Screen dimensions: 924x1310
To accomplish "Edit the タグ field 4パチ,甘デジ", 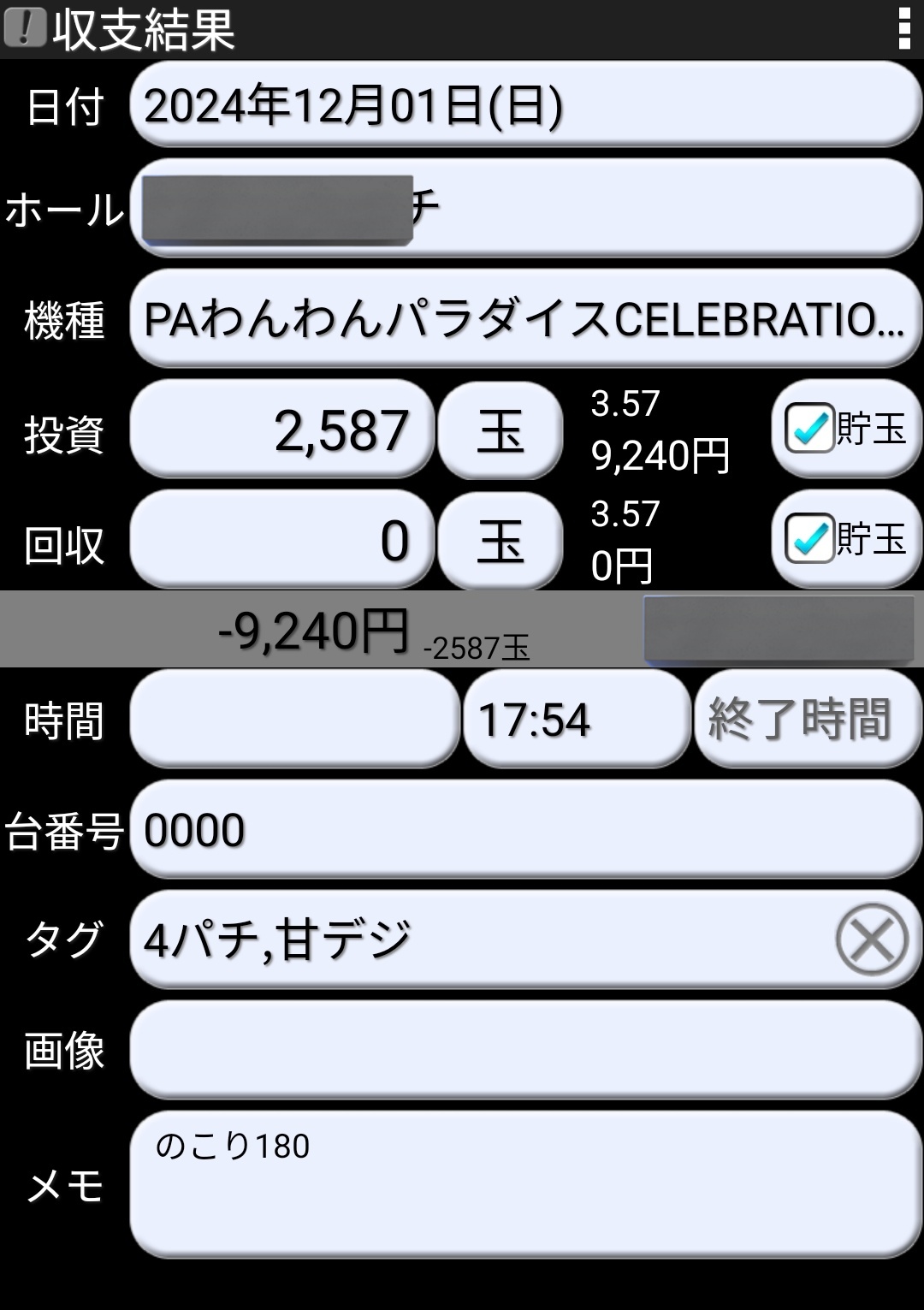I will click(479, 940).
